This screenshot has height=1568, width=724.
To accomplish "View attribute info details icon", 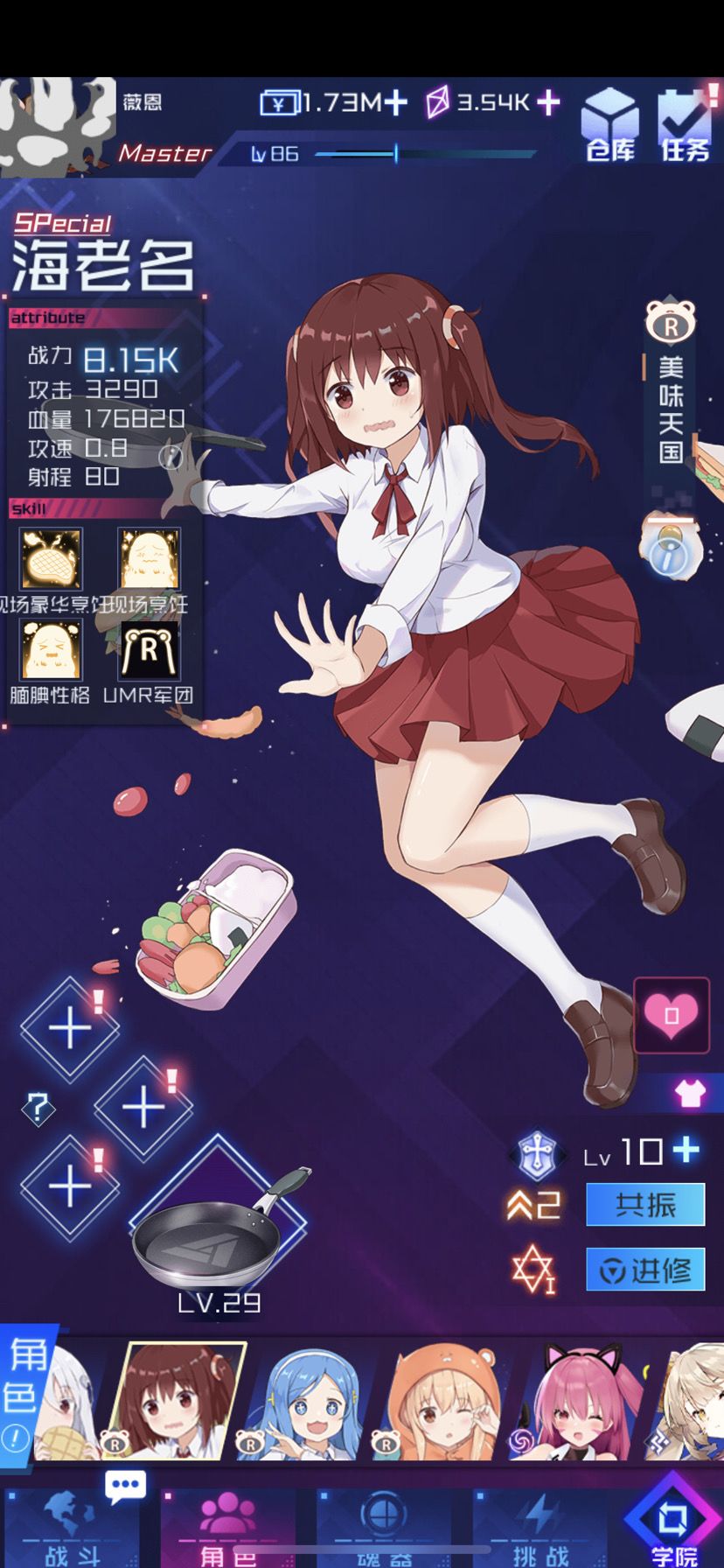I will click(171, 456).
